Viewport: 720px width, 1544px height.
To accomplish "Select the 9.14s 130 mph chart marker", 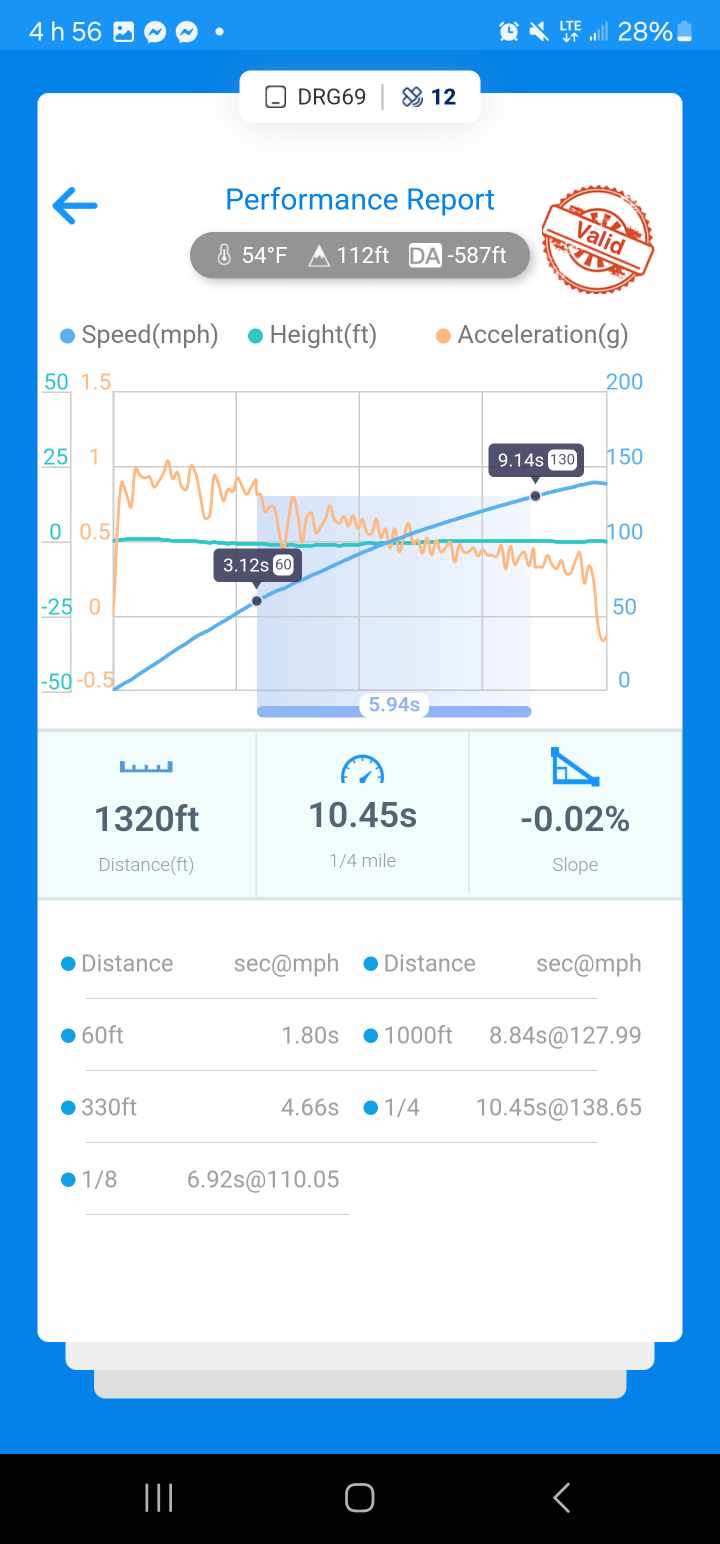I will (x=536, y=495).
